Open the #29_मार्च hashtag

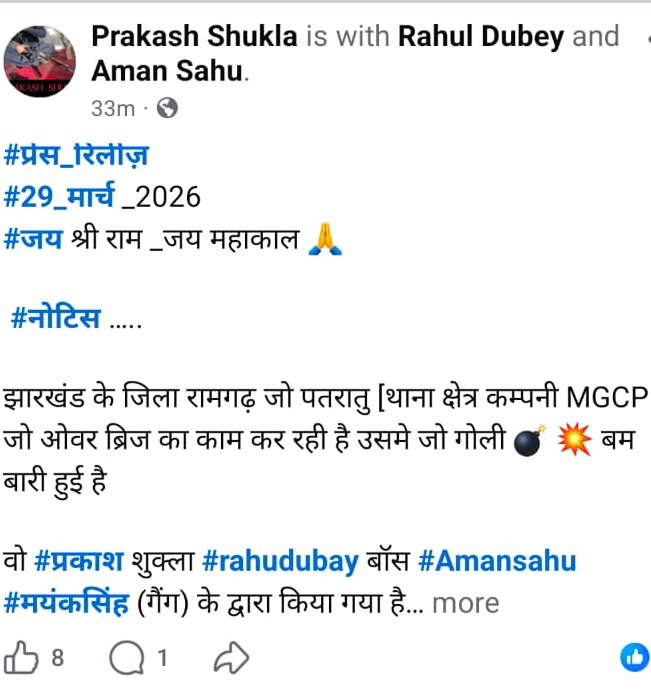60,197
